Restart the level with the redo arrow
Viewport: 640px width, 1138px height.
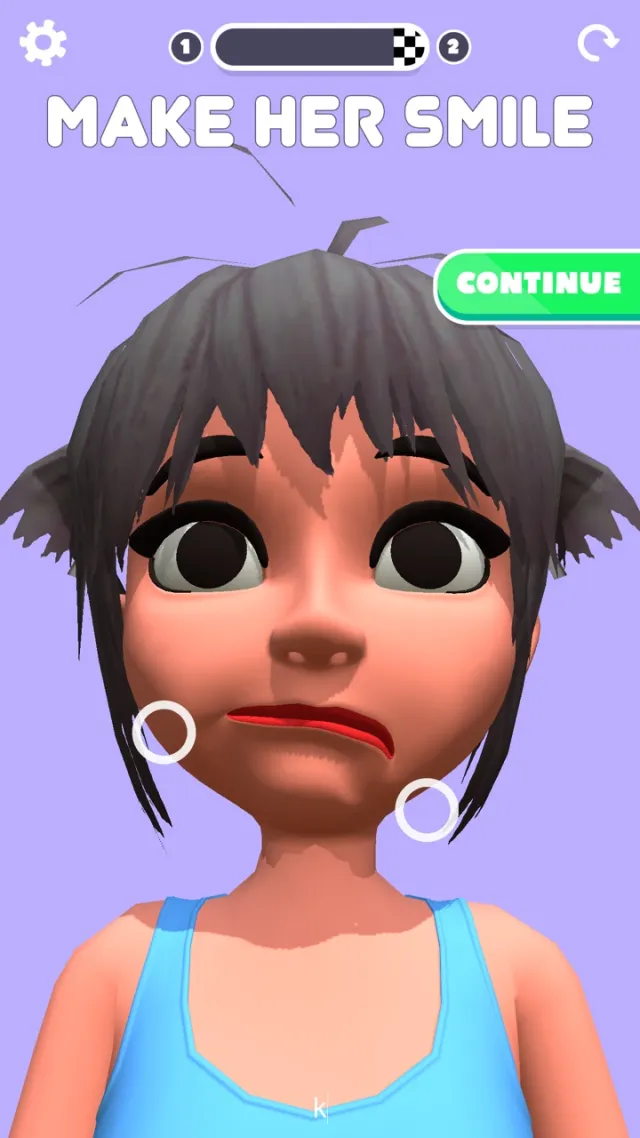[597, 44]
